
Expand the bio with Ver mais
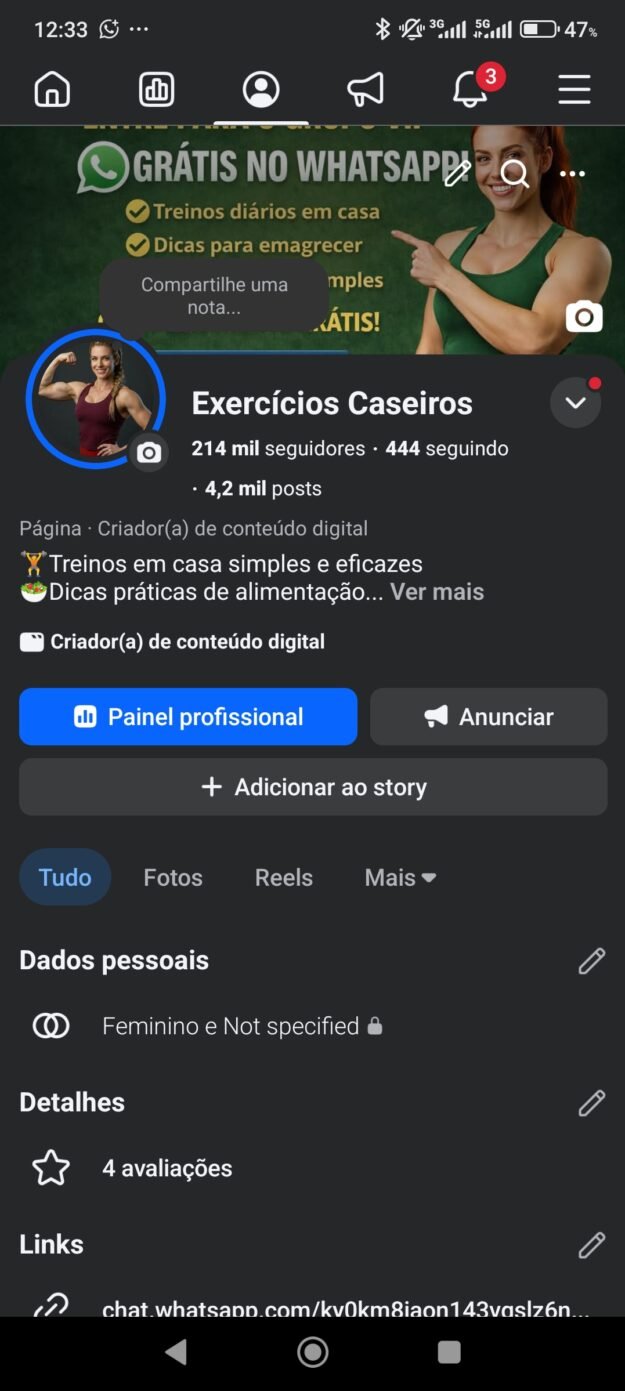coord(437,592)
